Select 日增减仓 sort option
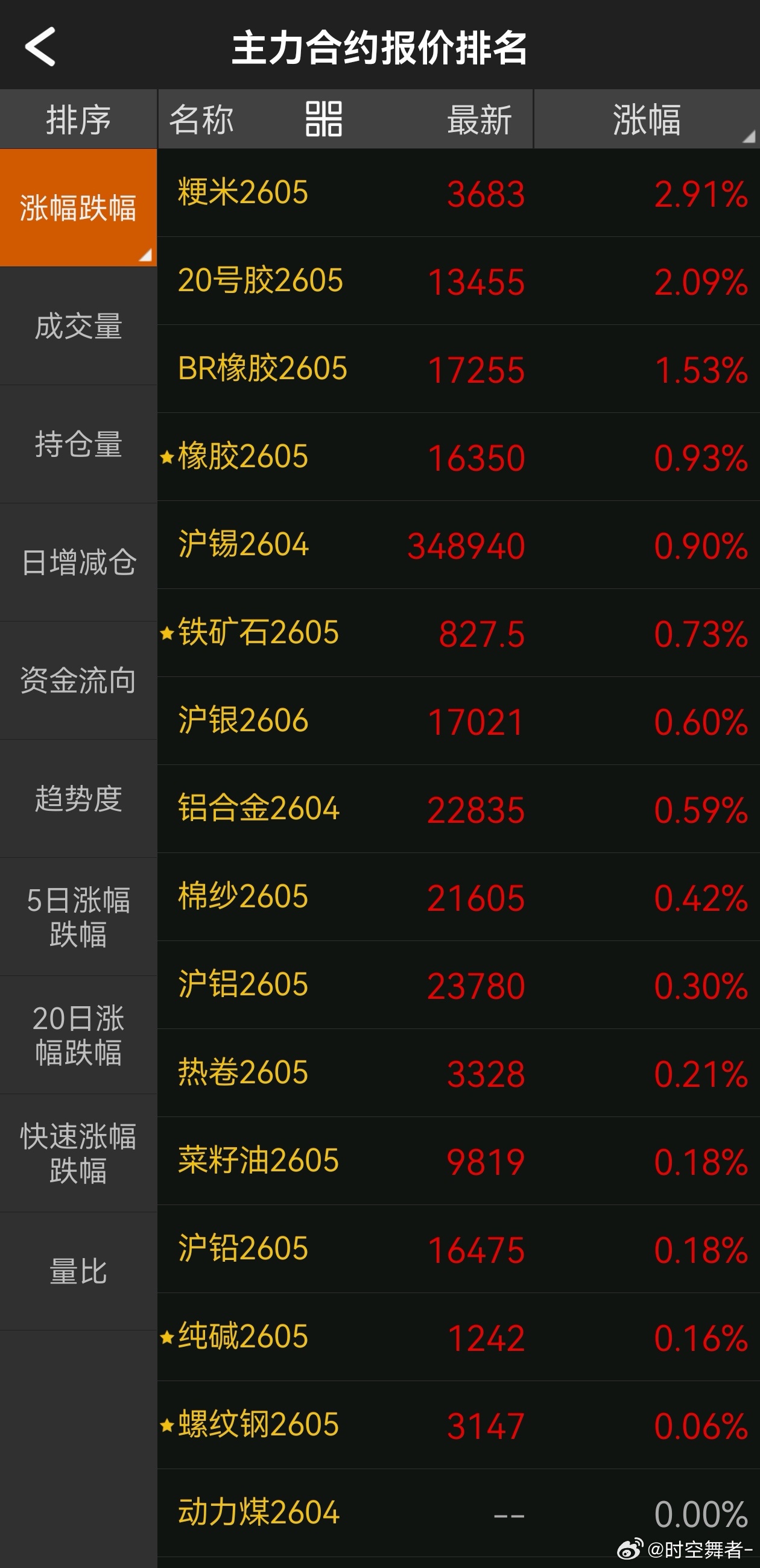Screen dimensions: 760x1568 [x=78, y=564]
